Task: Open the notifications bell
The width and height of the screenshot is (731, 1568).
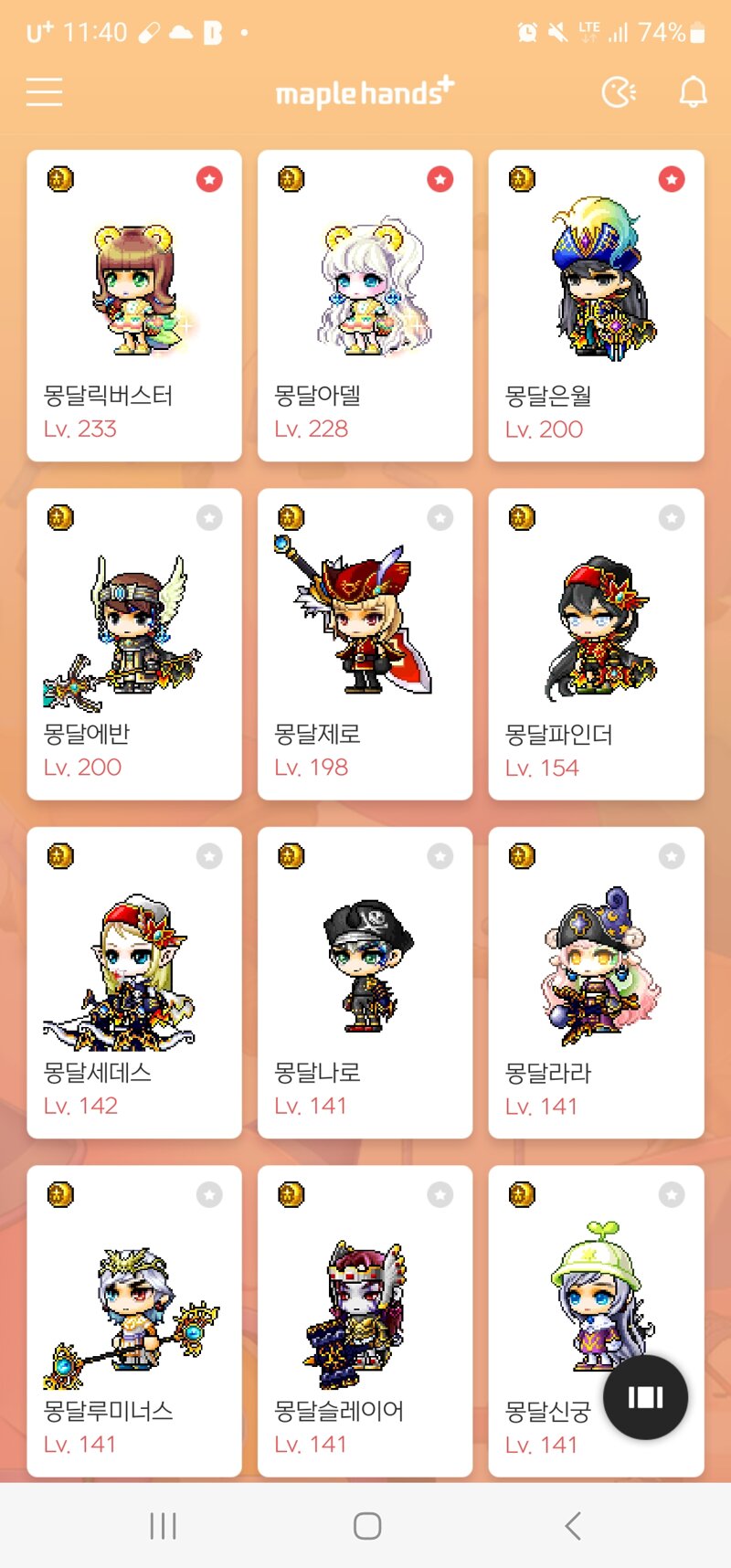Action: 693,92
